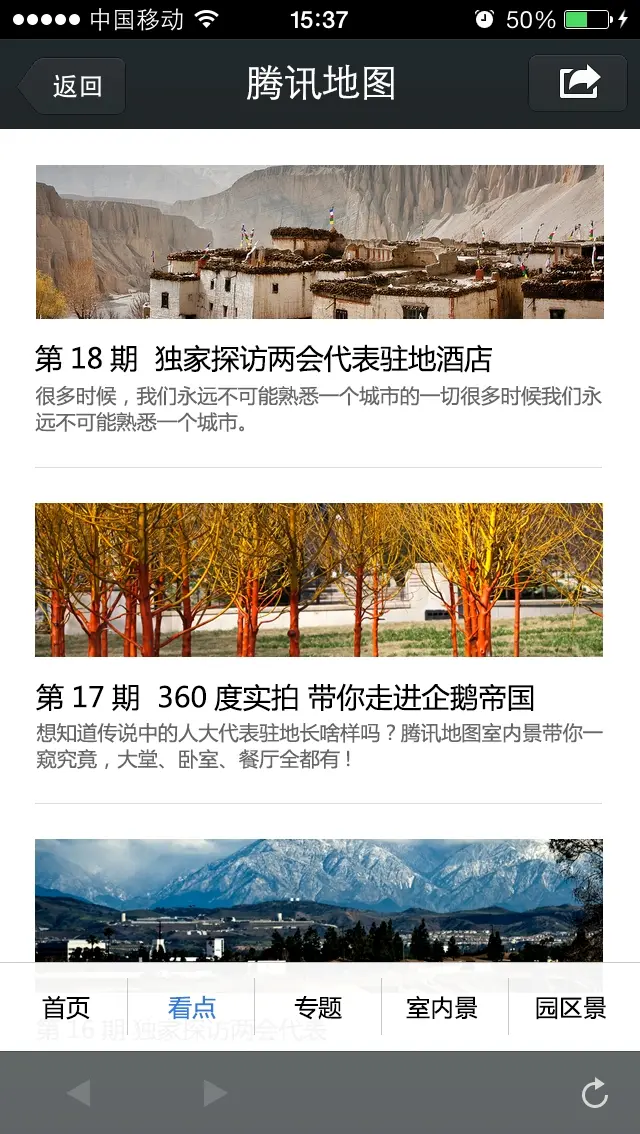The height and width of the screenshot is (1134, 640).
Task: Go forward with the browser forward arrow
Action: [x=215, y=1093]
